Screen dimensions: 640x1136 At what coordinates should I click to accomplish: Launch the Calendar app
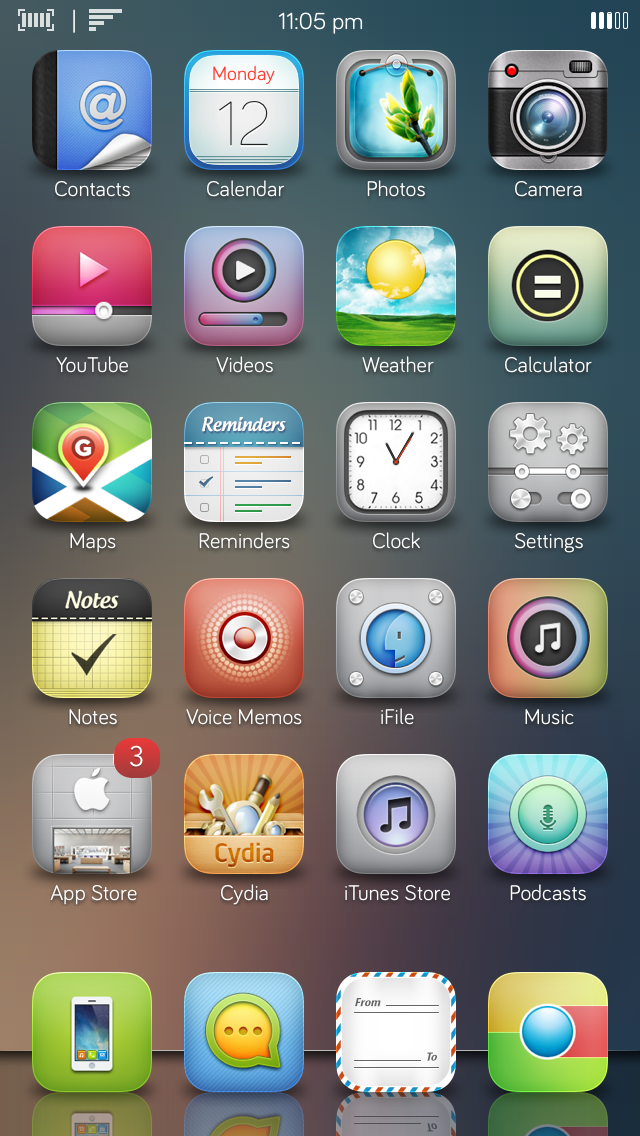(244, 110)
